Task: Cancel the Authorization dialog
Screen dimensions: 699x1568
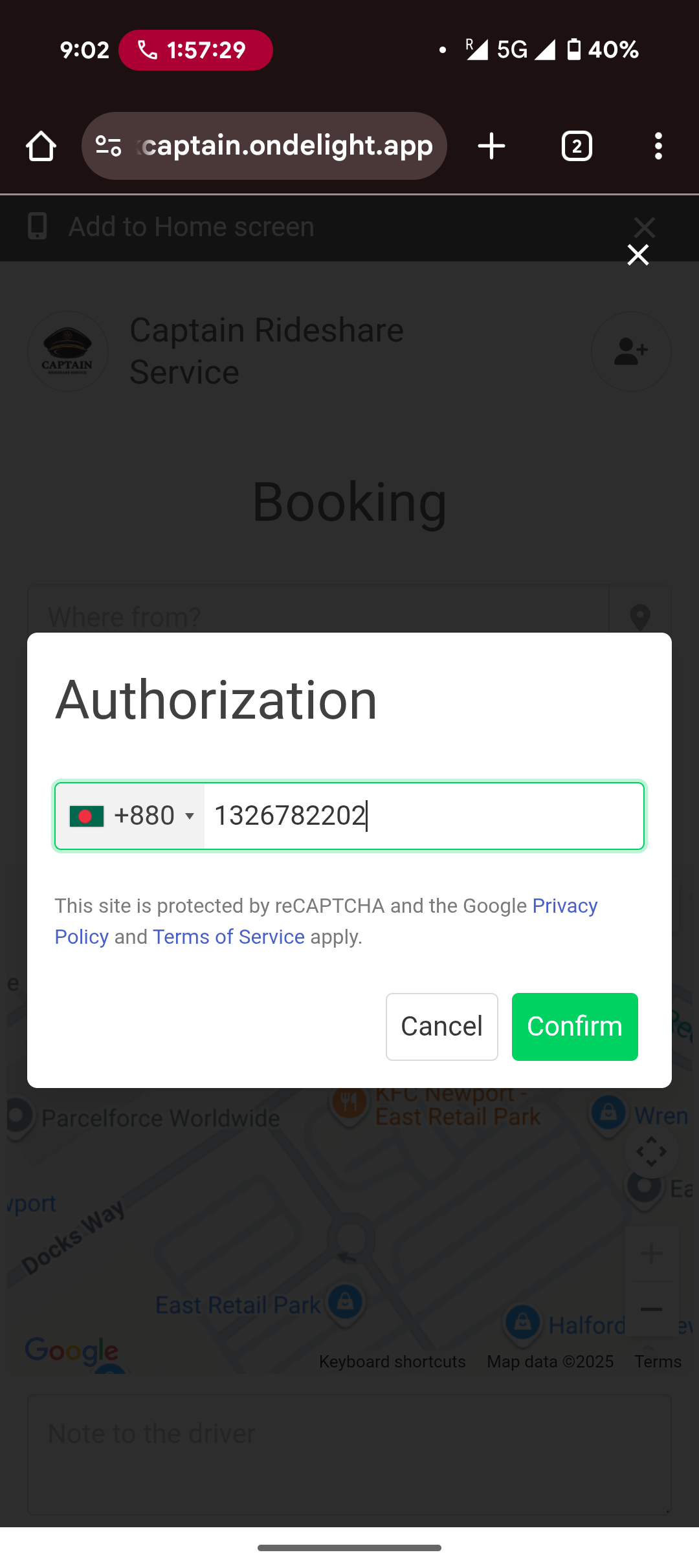Action: pos(442,1027)
